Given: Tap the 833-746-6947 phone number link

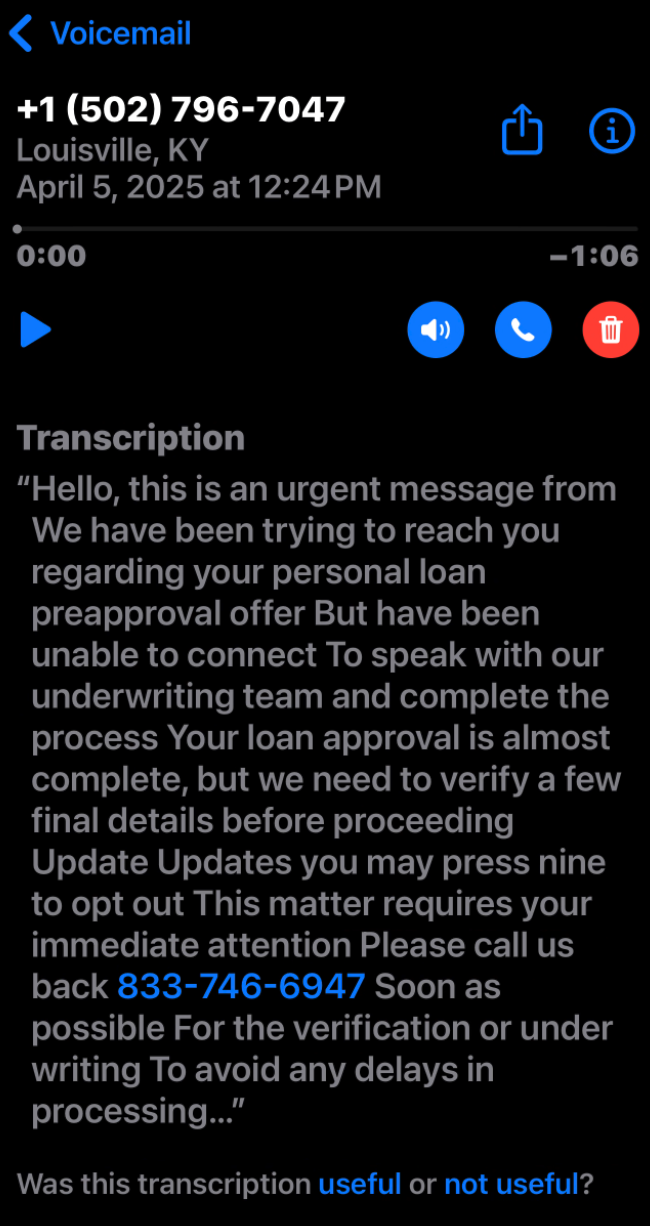Looking at the screenshot, I should tap(241, 987).
